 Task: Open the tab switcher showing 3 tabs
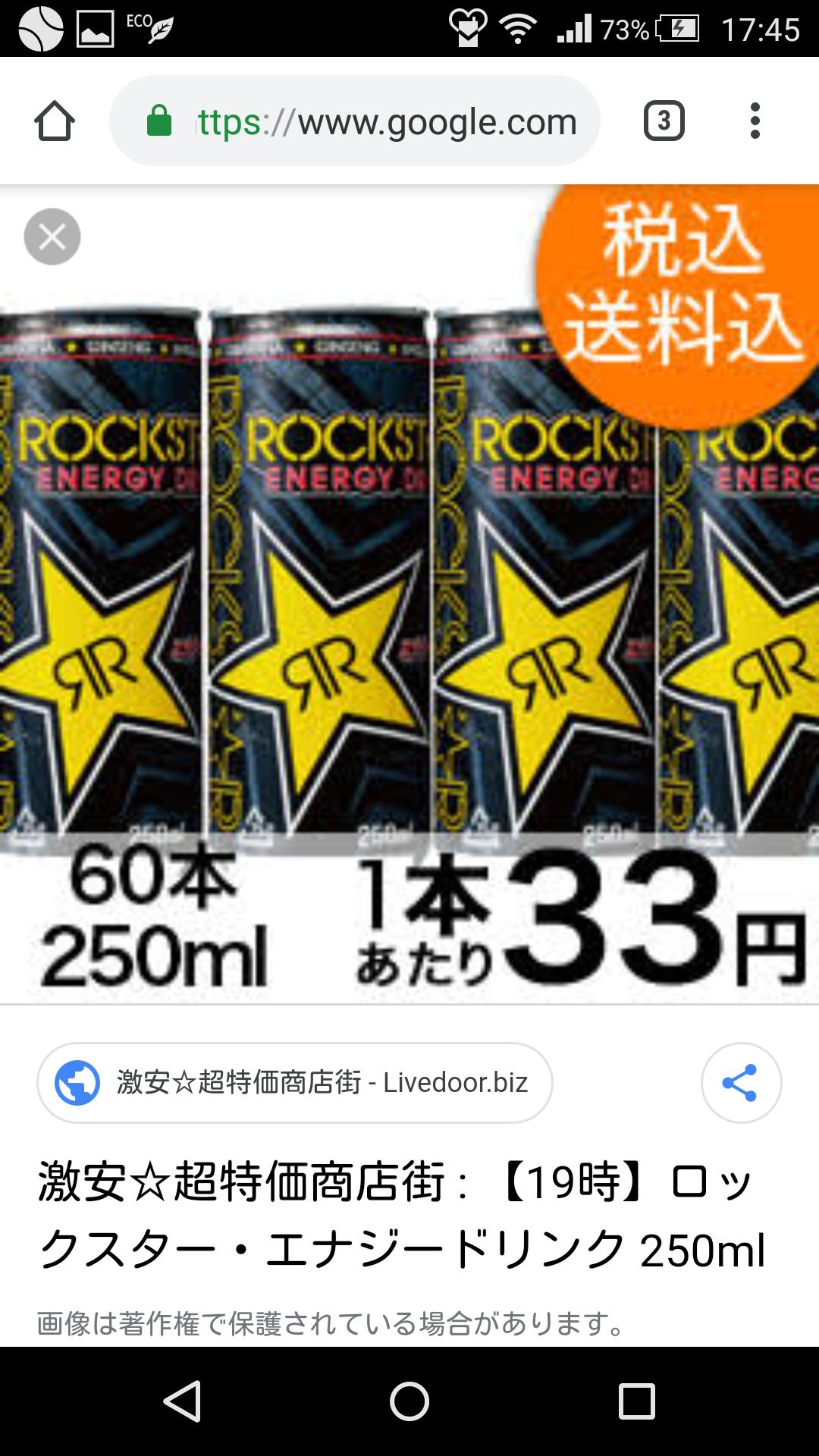pos(664,121)
